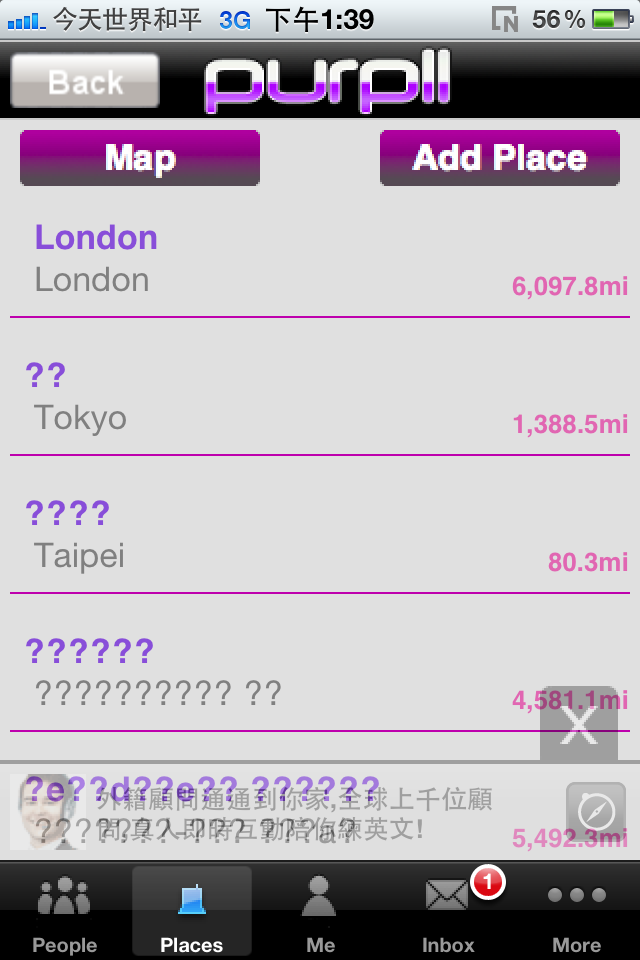Open the place listed in Tokyo
This screenshot has width=640, height=960.
[x=320, y=398]
